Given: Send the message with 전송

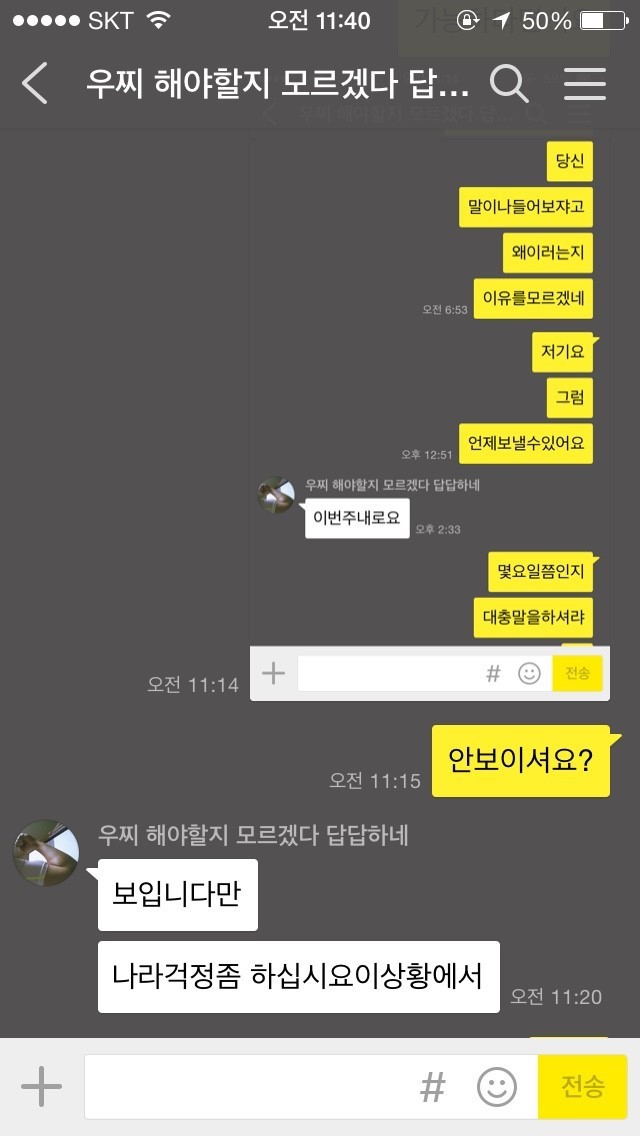Looking at the screenshot, I should [583, 1086].
